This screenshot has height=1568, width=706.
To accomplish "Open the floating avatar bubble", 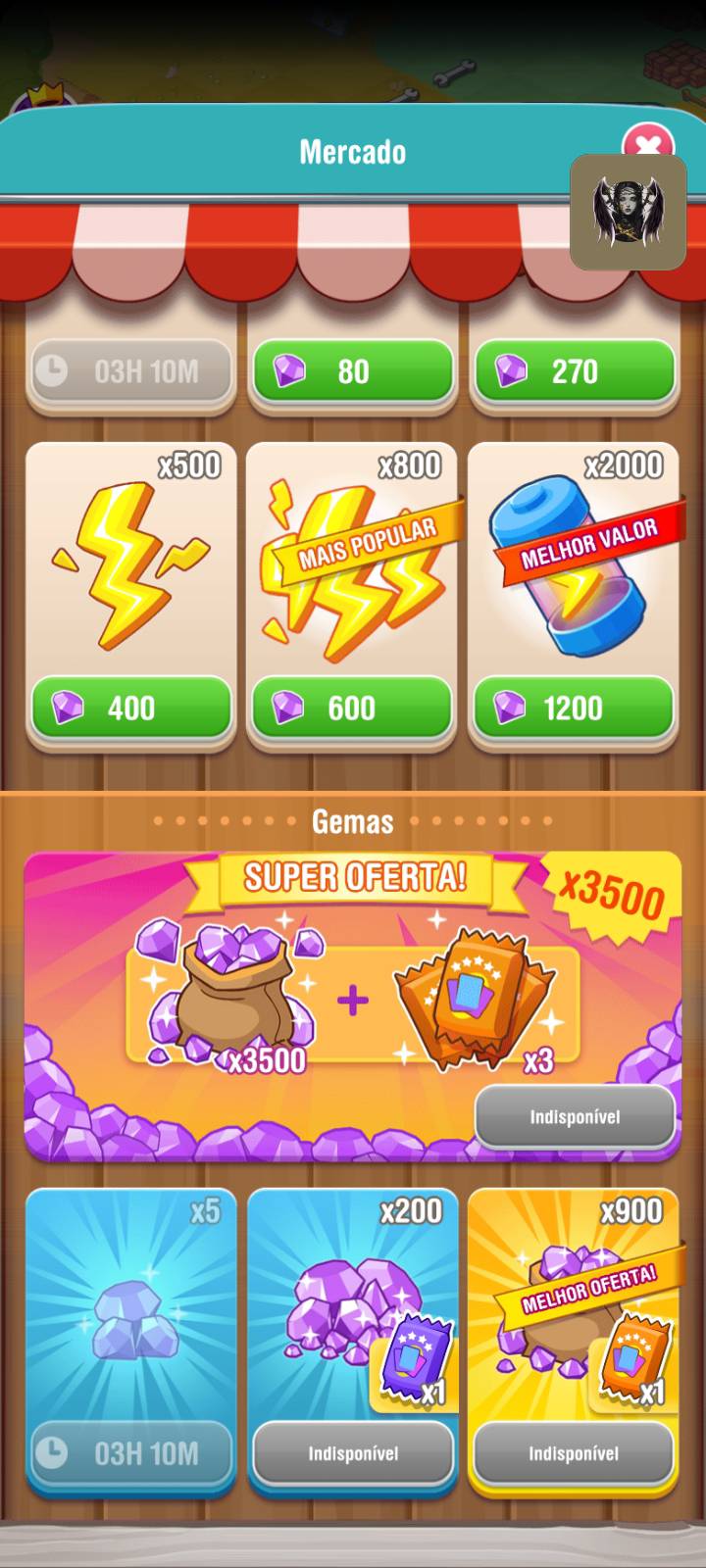I will coord(628,212).
